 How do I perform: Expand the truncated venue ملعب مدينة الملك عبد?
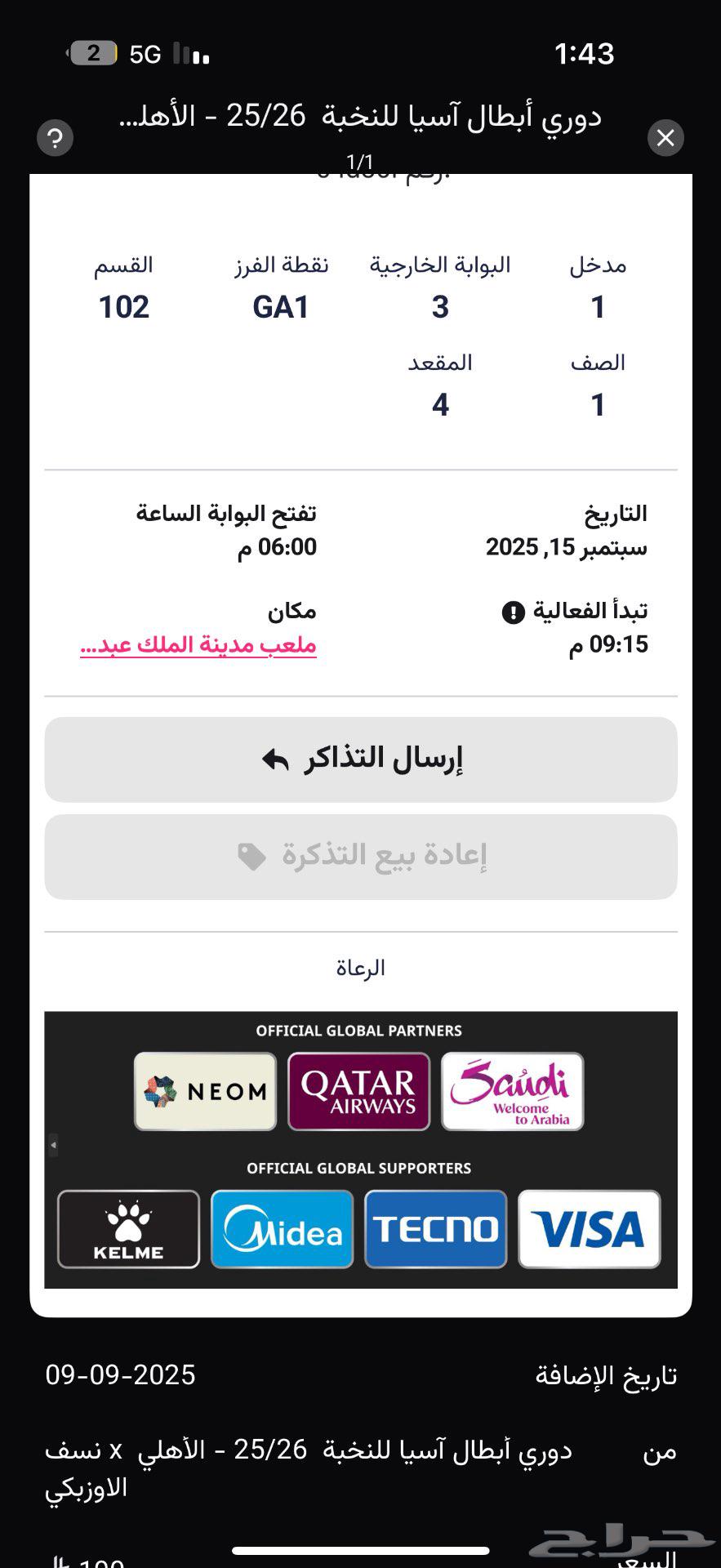click(198, 644)
